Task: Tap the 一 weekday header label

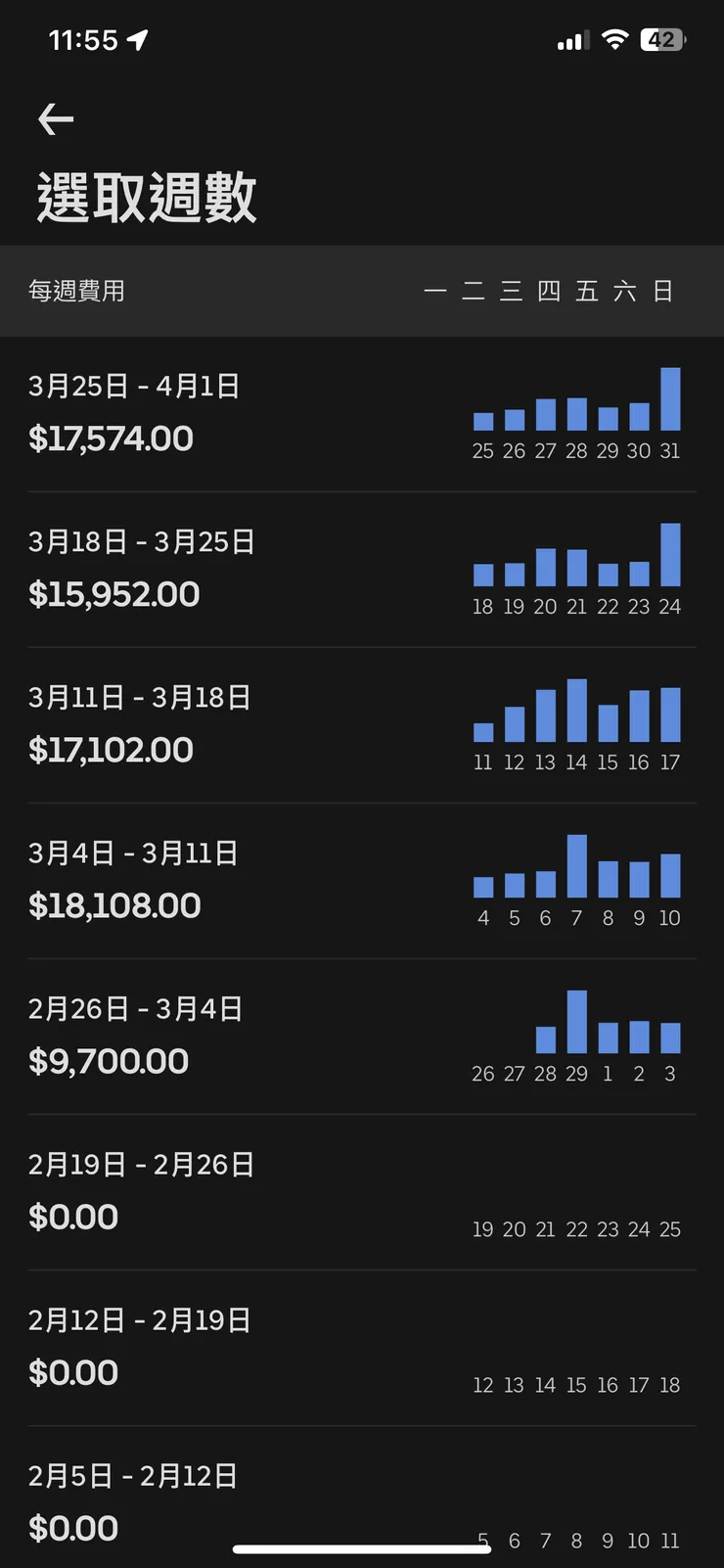Action: 432,291
